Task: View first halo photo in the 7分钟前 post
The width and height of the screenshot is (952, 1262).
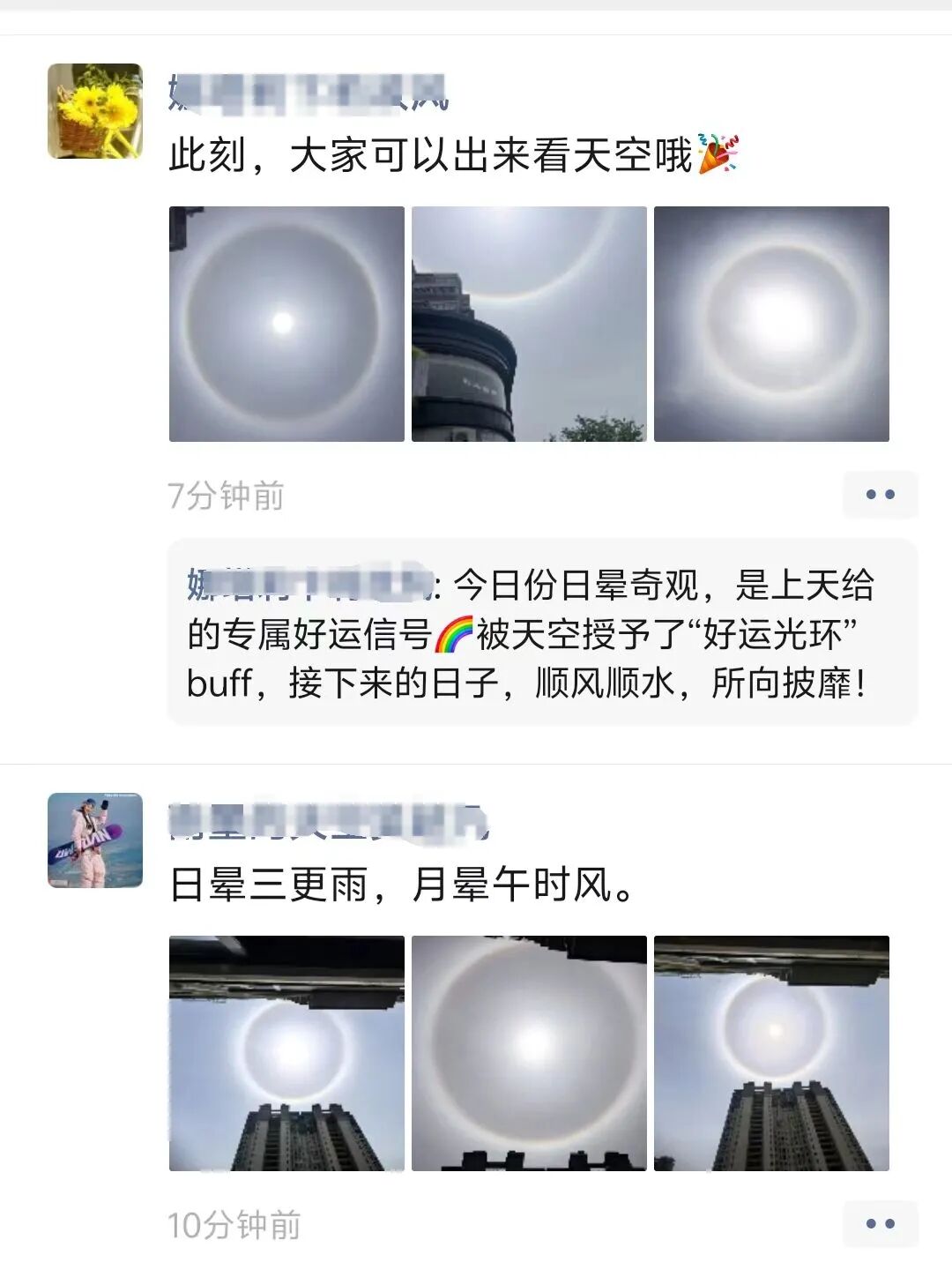Action: click(x=286, y=324)
